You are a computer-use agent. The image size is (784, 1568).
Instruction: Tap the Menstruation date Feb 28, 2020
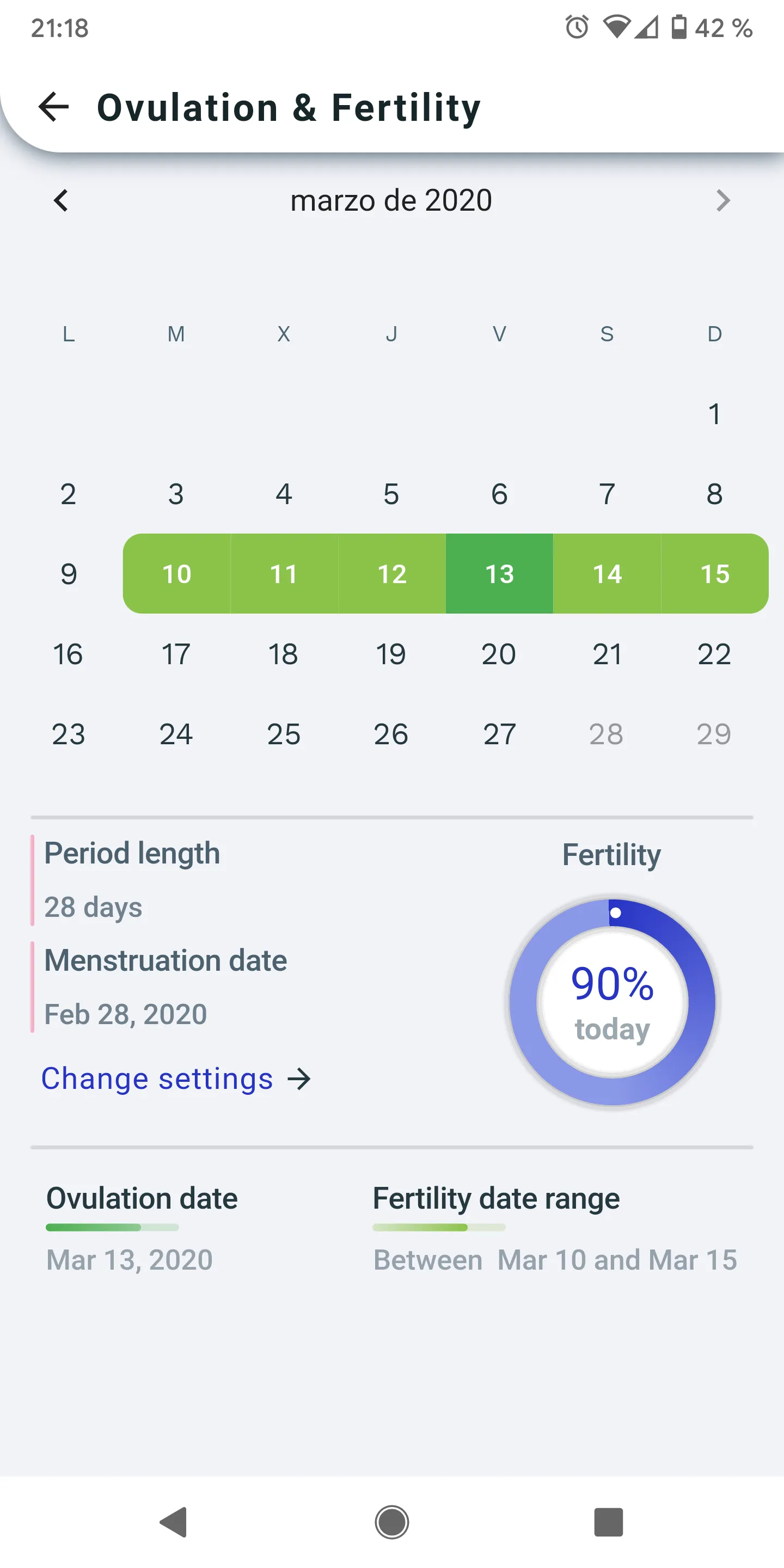click(125, 1012)
